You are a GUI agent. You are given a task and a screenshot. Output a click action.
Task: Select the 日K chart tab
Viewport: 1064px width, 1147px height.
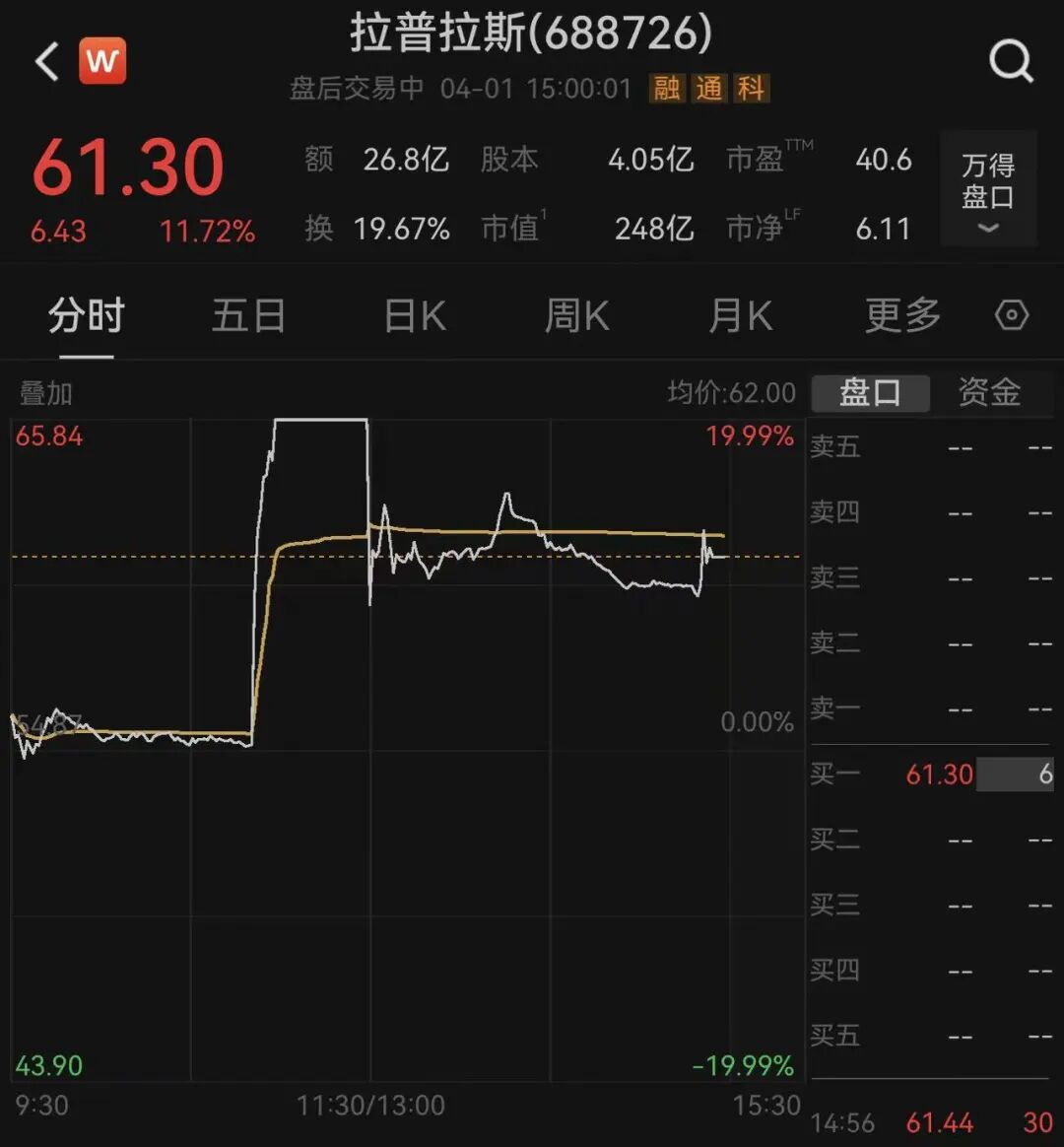coord(415,316)
